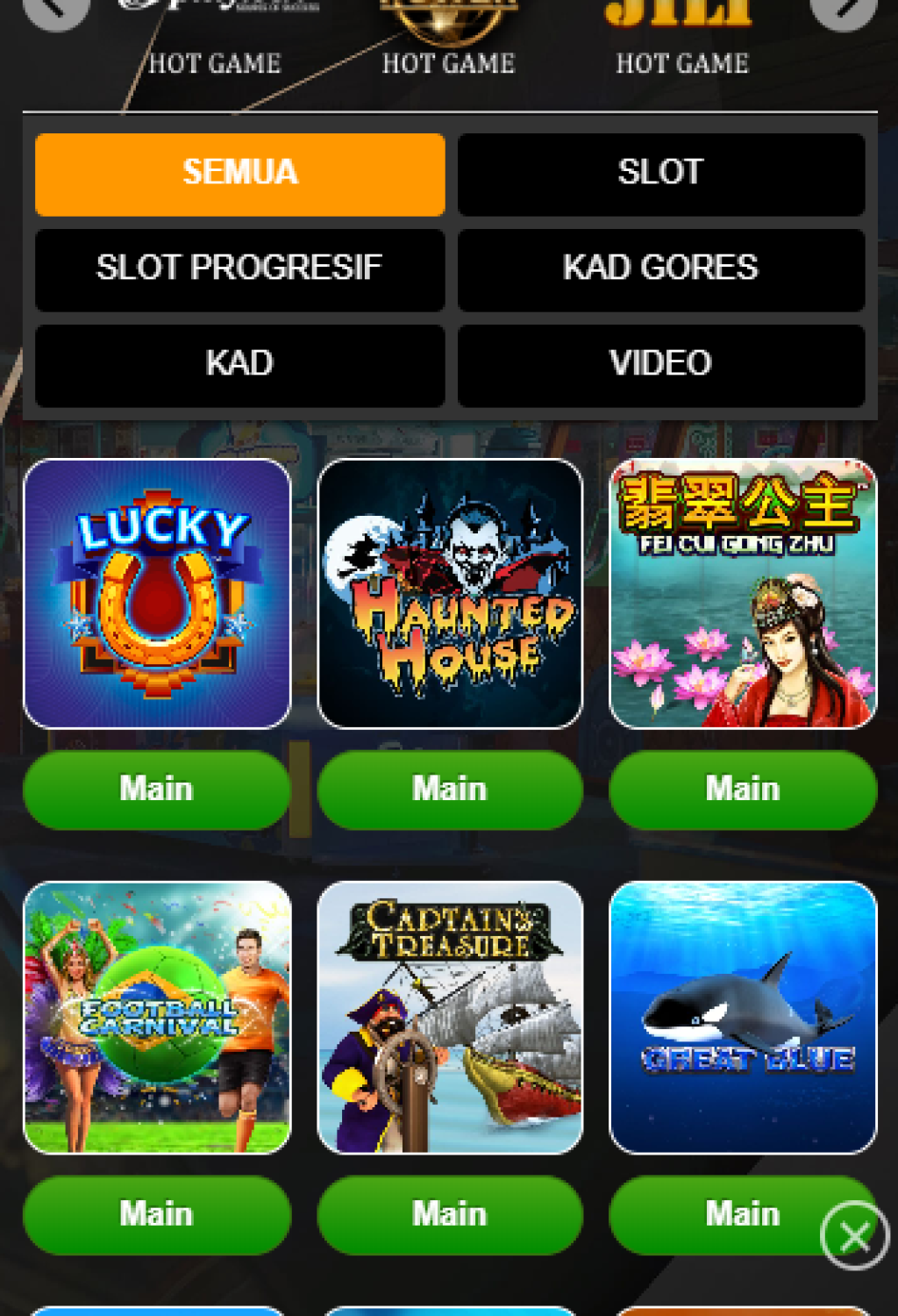The width and height of the screenshot is (898, 1316).
Task: Open the Captain's Treasure game tile
Action: coord(450,1018)
